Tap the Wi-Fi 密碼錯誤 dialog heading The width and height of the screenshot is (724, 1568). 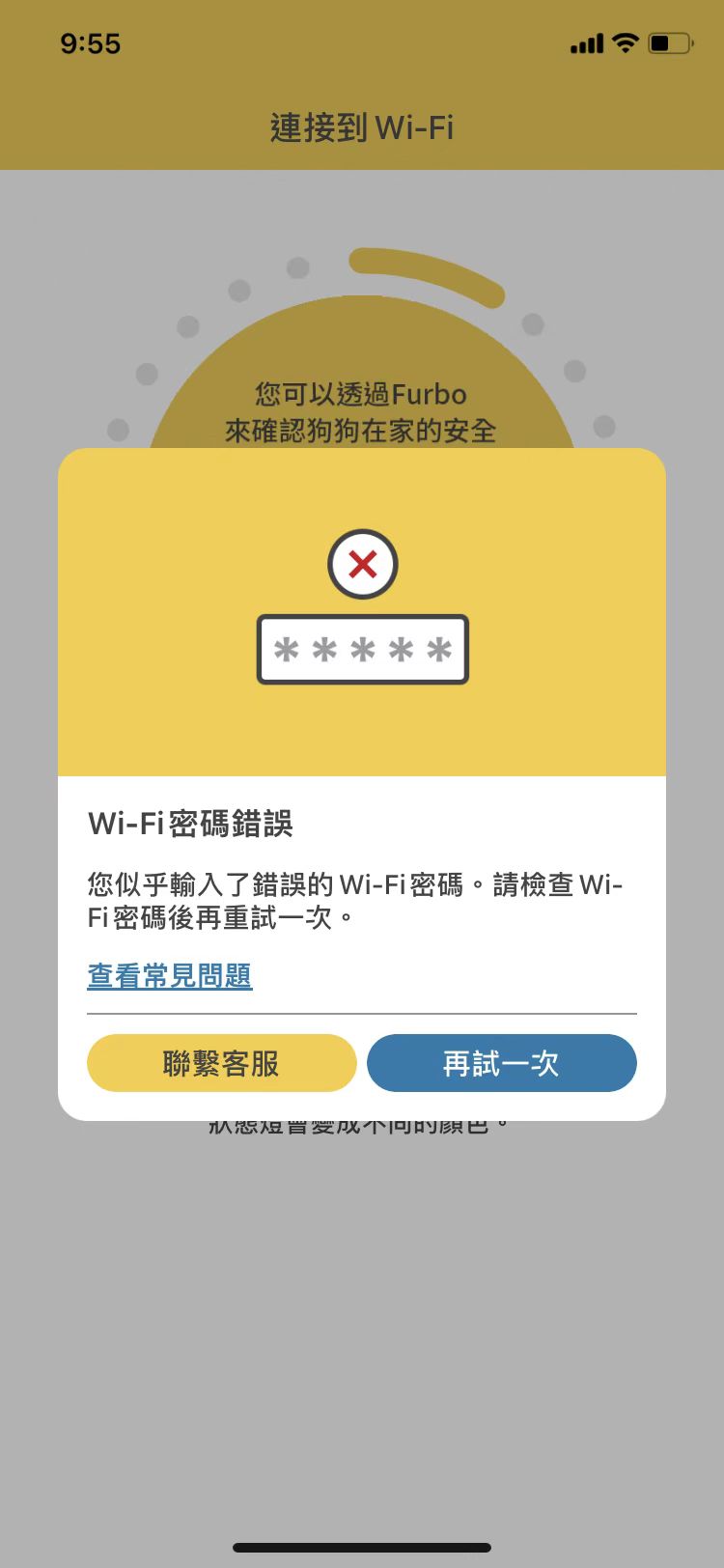point(192,824)
